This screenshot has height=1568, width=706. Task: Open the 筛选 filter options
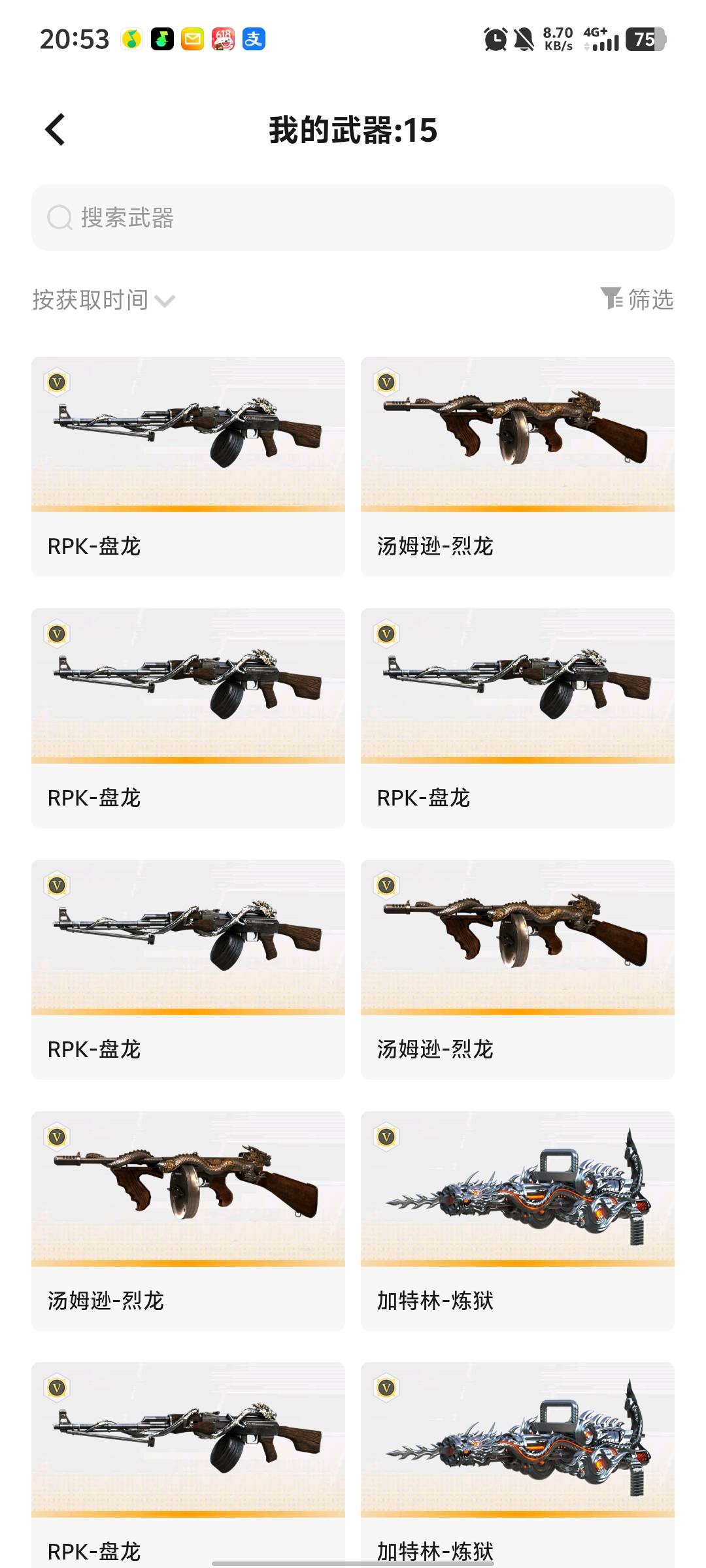click(637, 299)
